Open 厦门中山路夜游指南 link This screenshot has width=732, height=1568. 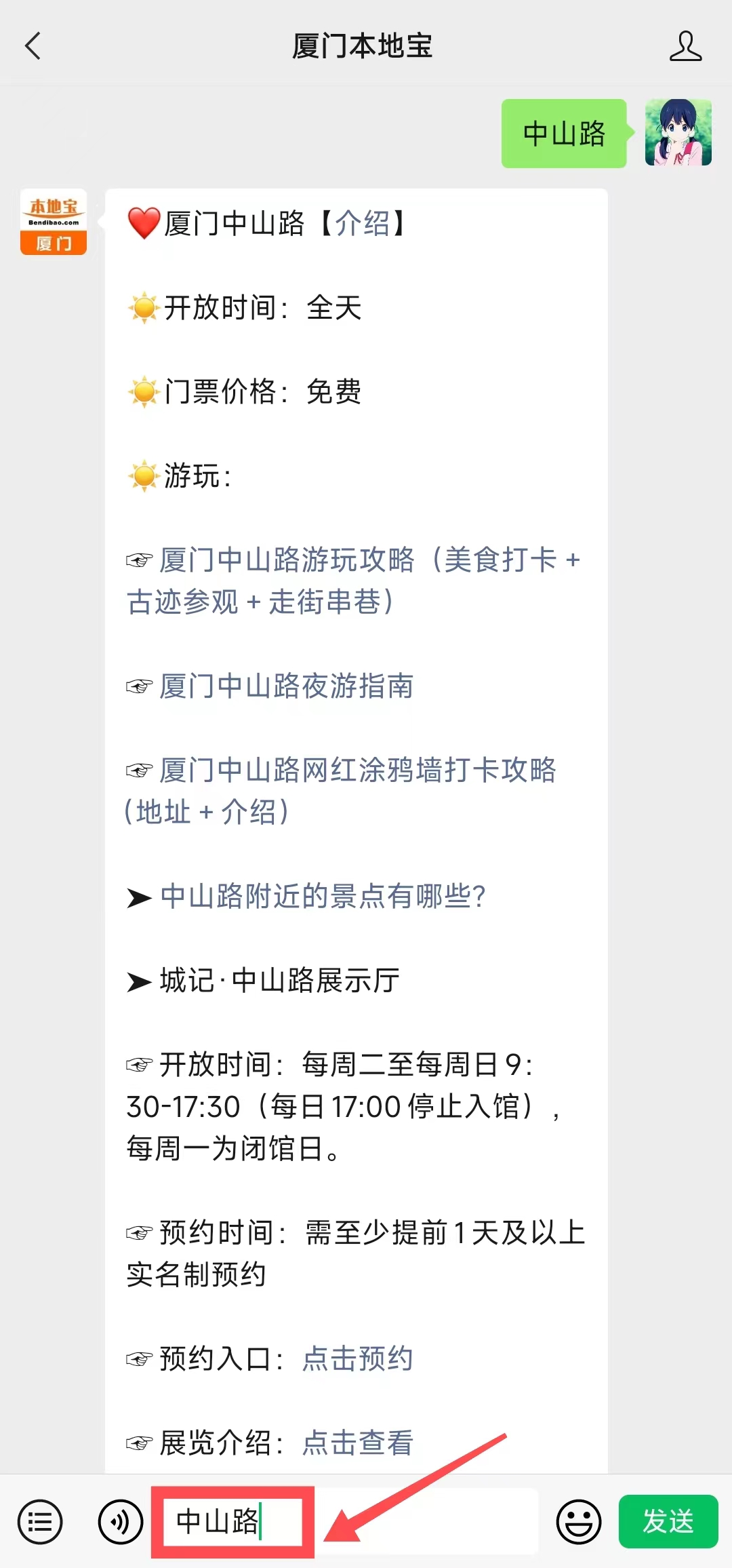click(286, 686)
